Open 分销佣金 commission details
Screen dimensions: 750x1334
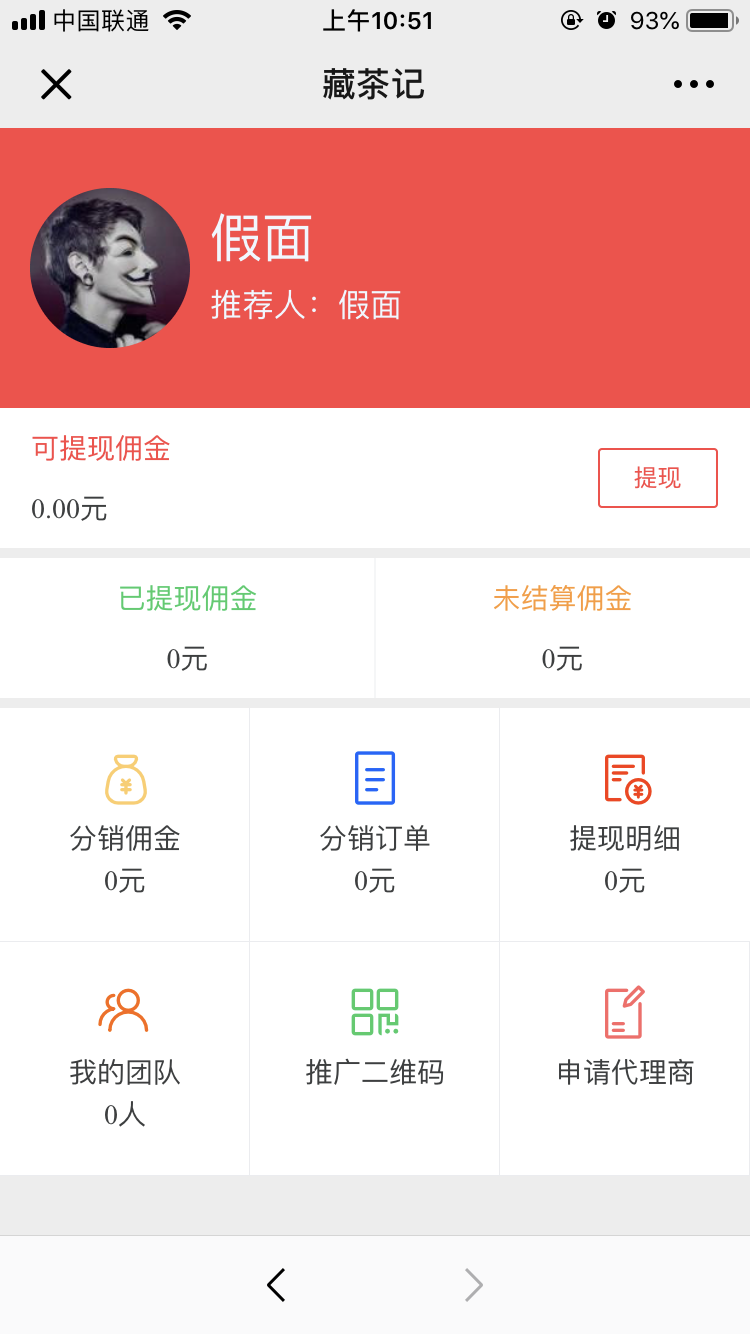pyautogui.click(x=125, y=825)
